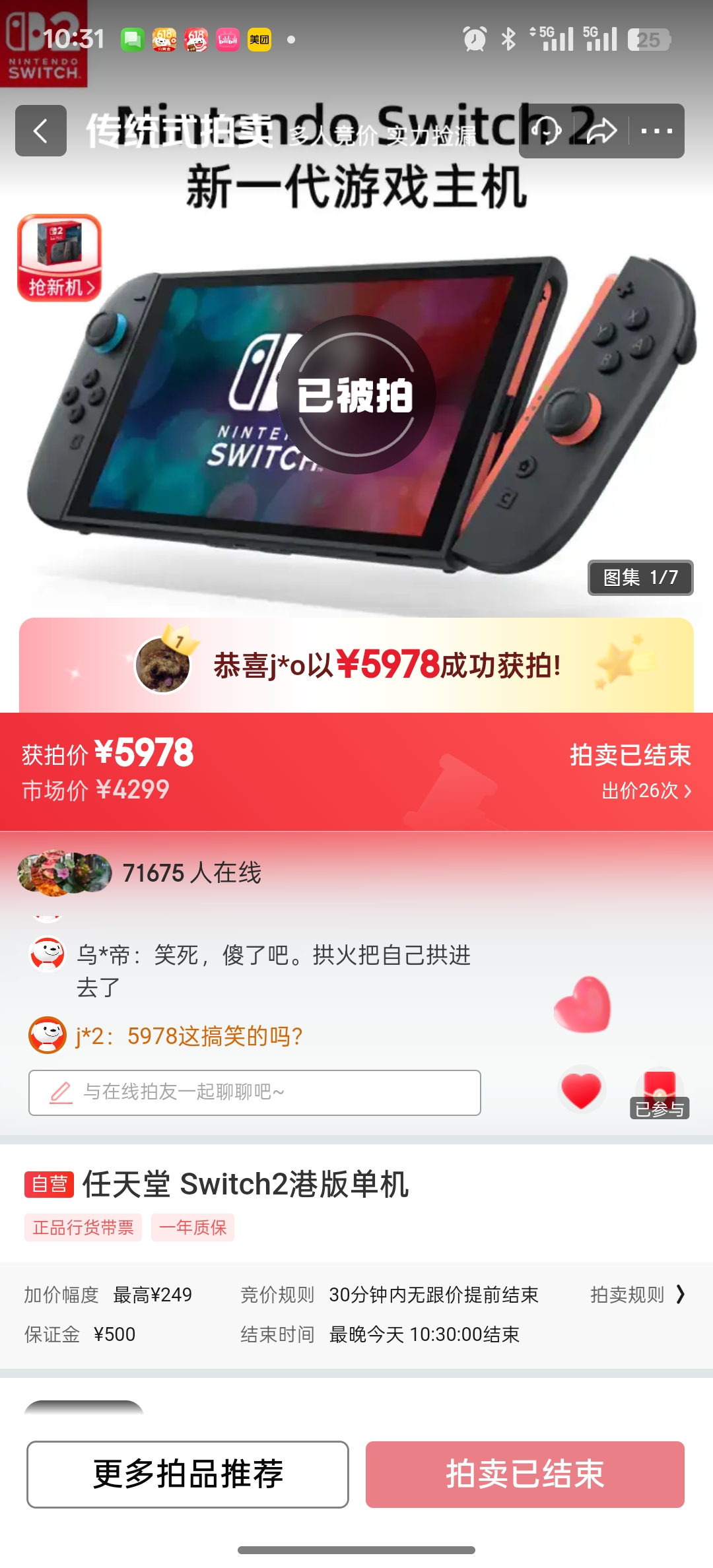The image size is (713, 1568).
Task: View the 出价26次 bid history
Action: [646, 791]
